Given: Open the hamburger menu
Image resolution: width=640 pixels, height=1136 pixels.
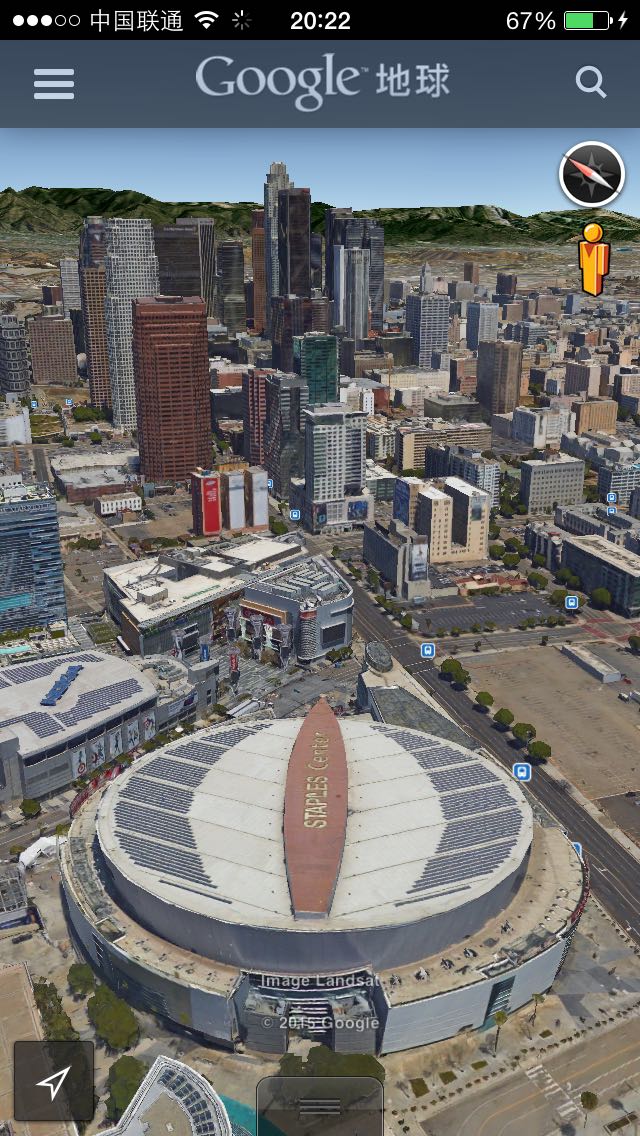Looking at the screenshot, I should pos(54,83).
